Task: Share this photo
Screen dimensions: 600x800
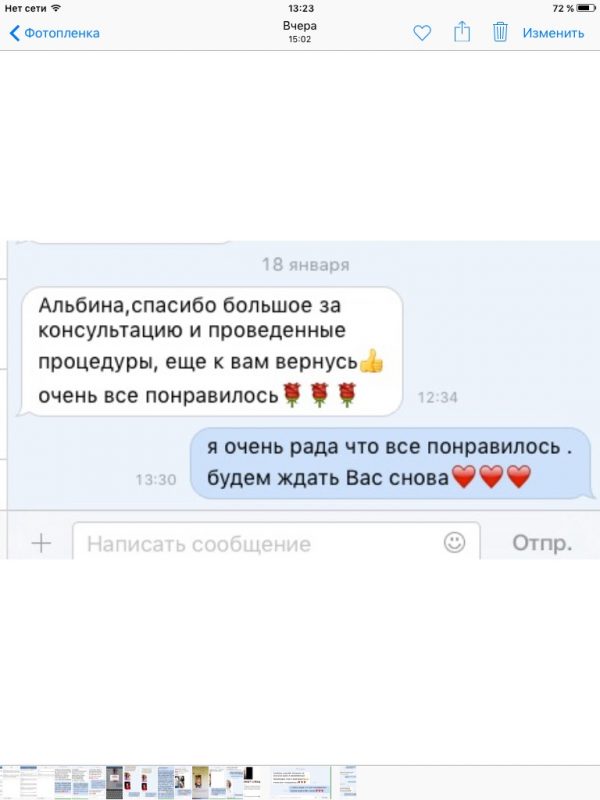Action: coord(462,32)
